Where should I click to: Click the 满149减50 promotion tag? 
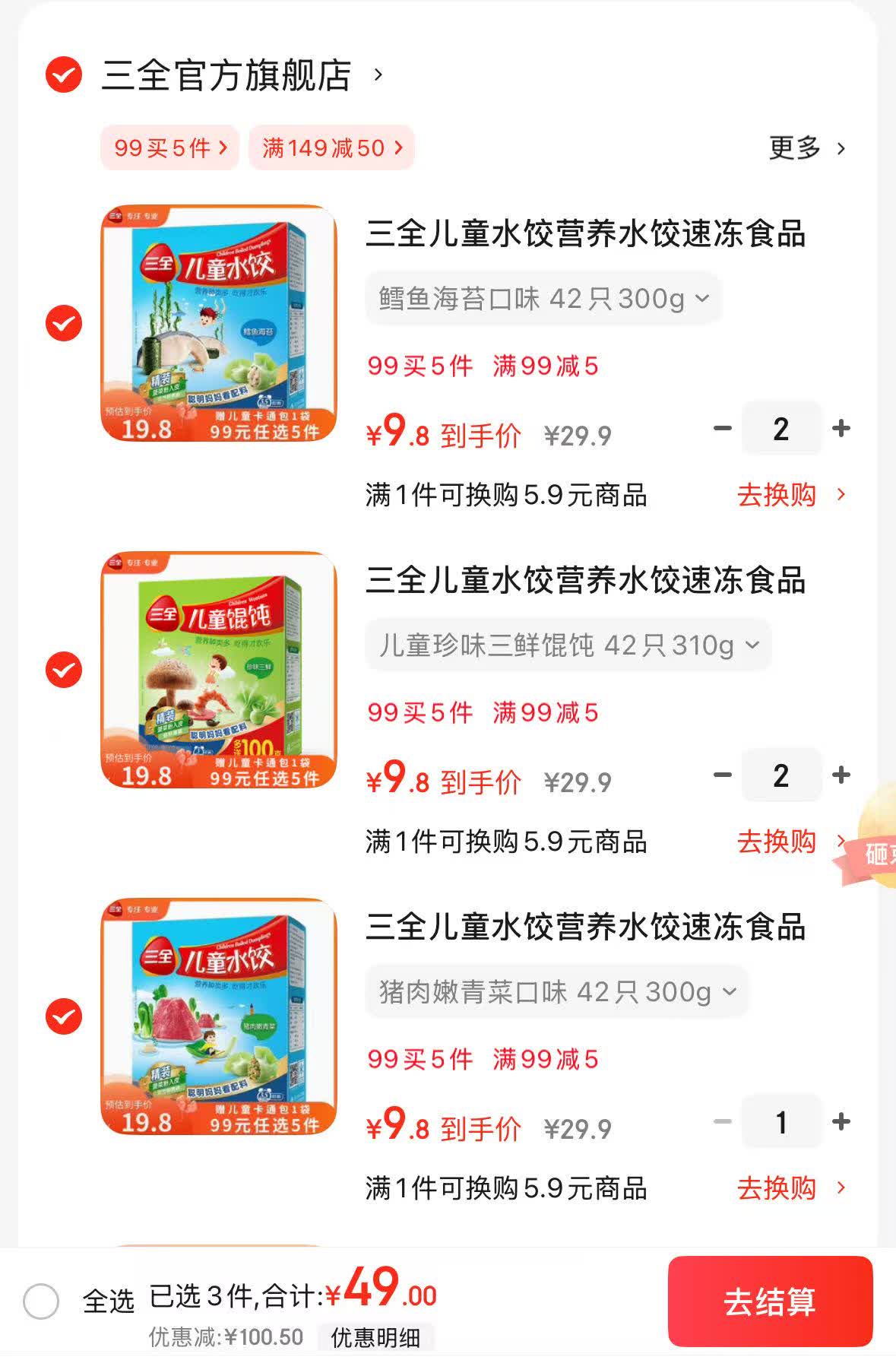[x=331, y=148]
